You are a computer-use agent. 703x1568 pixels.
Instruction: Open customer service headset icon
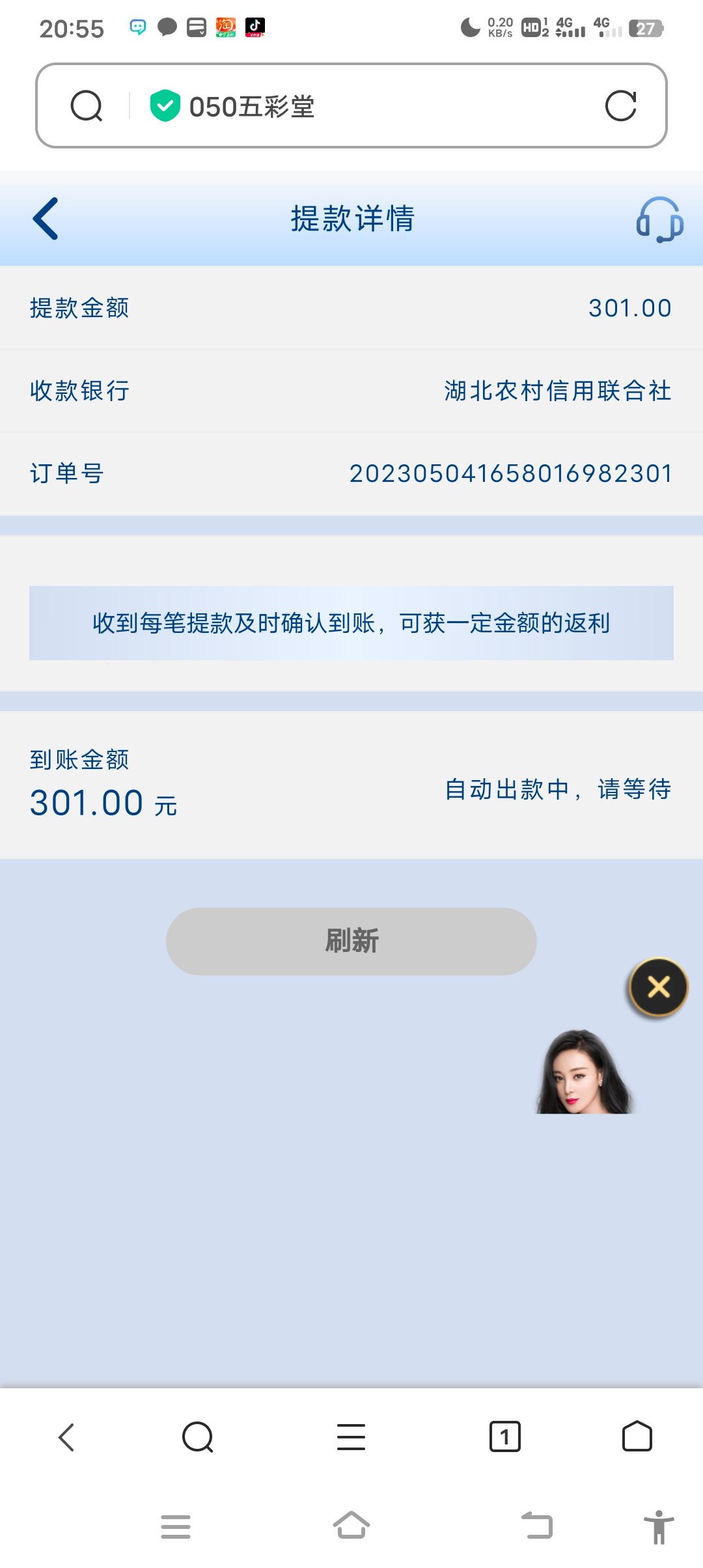(659, 220)
